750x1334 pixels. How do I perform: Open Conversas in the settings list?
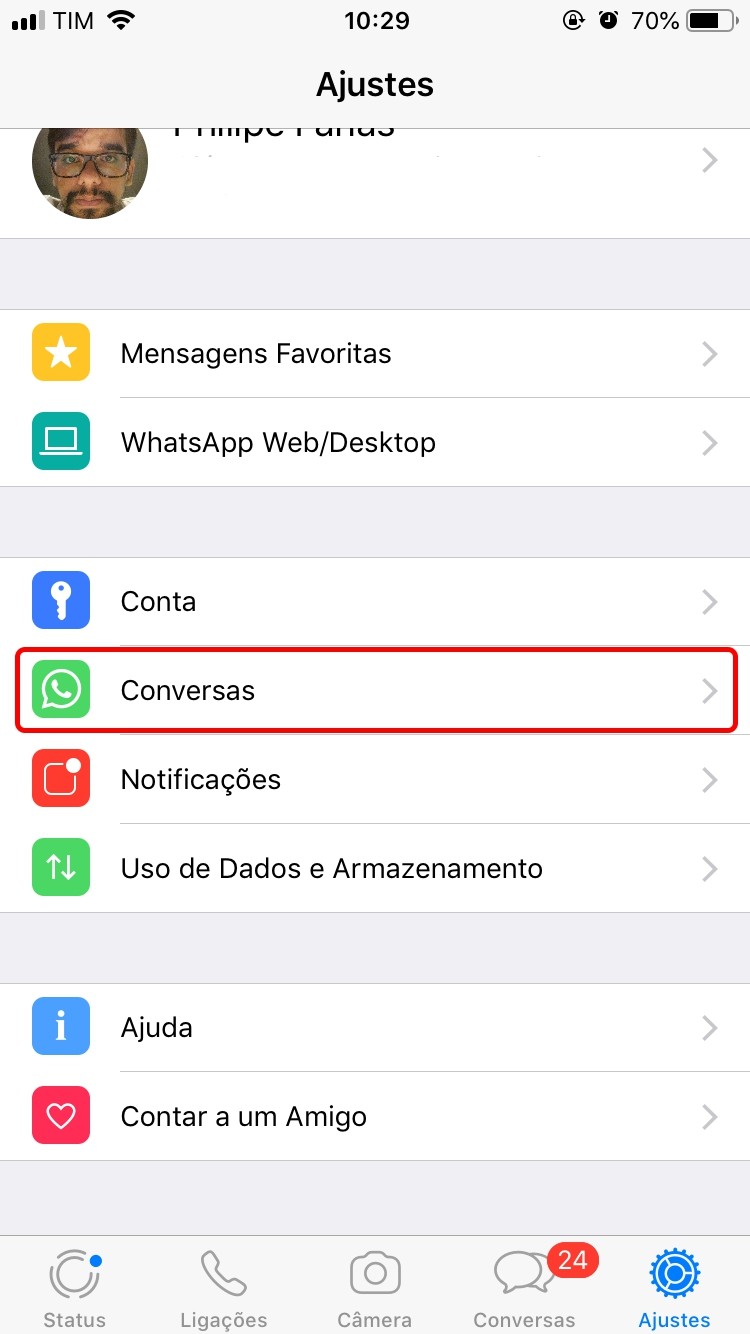[375, 690]
